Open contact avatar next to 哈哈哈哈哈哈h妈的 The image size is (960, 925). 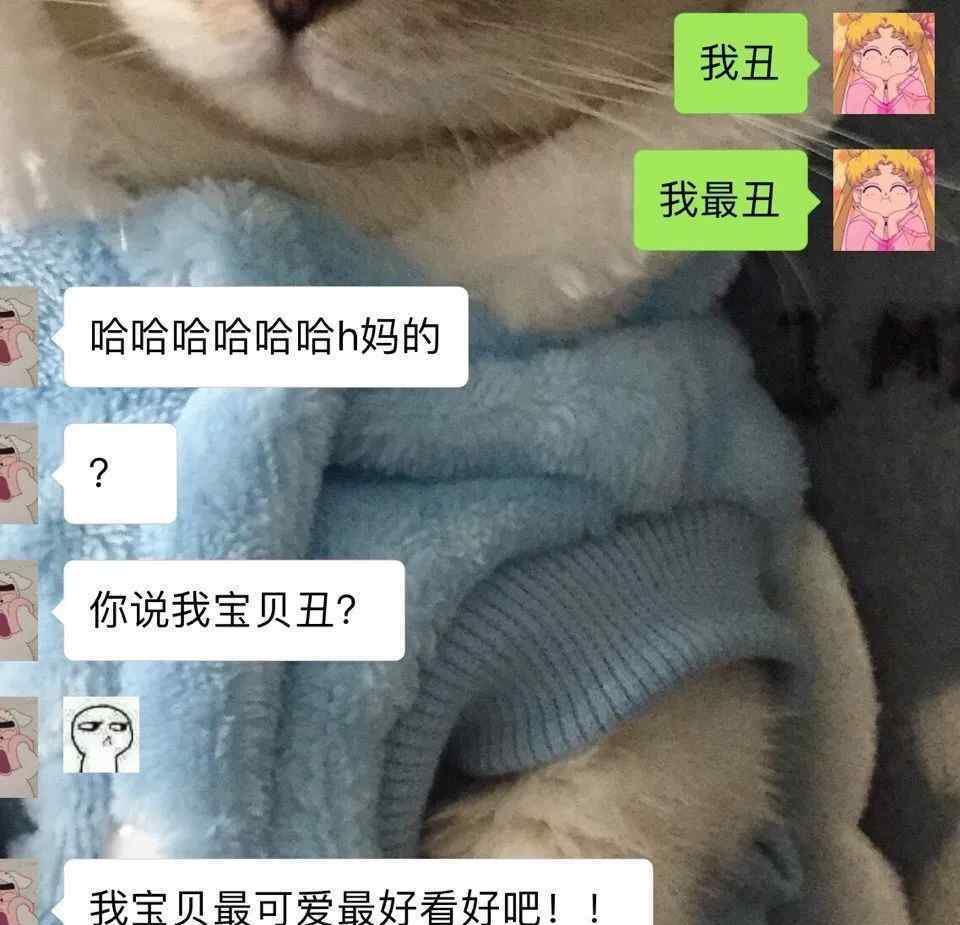[x=18, y=337]
